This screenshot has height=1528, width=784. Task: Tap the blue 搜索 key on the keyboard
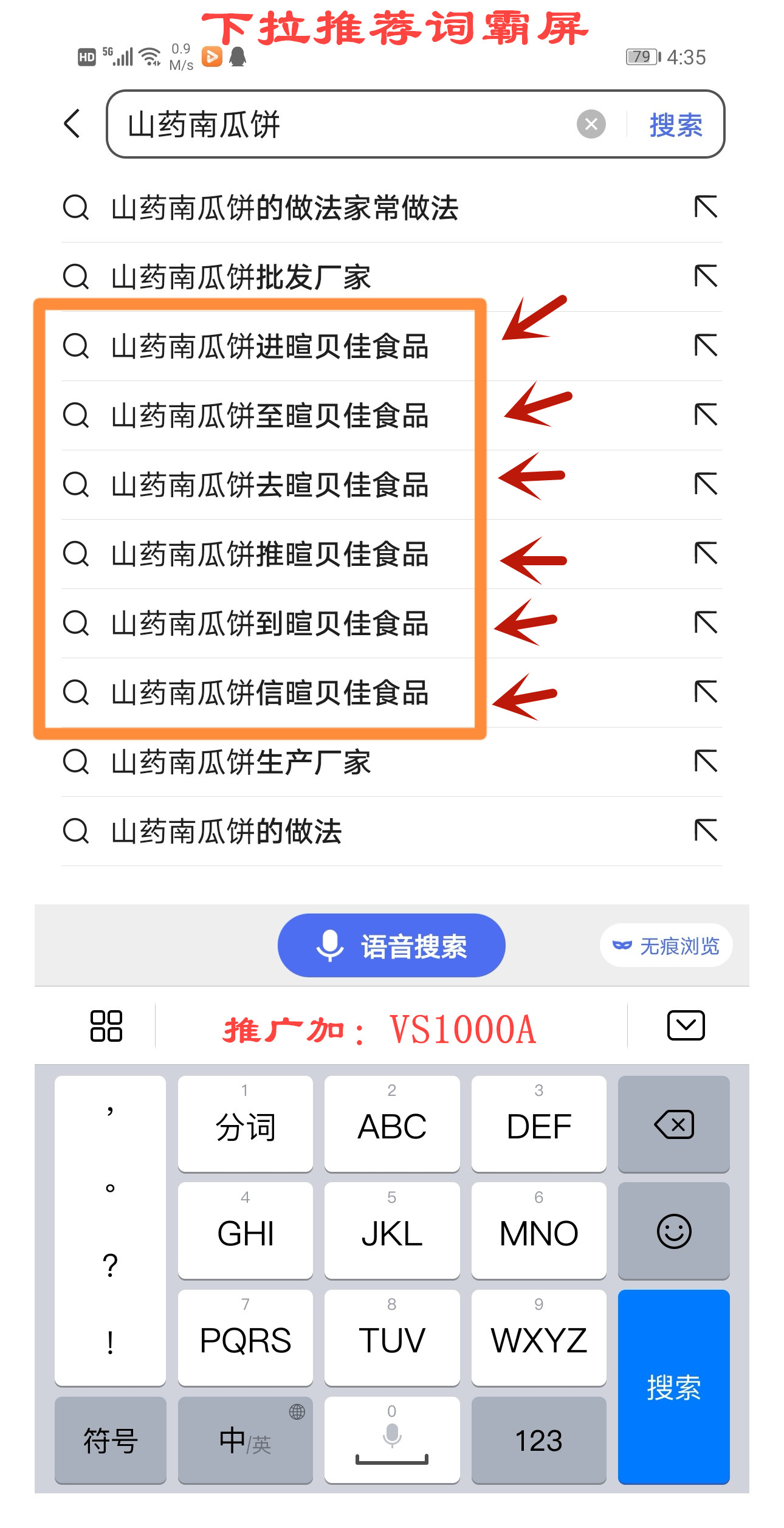click(673, 1387)
